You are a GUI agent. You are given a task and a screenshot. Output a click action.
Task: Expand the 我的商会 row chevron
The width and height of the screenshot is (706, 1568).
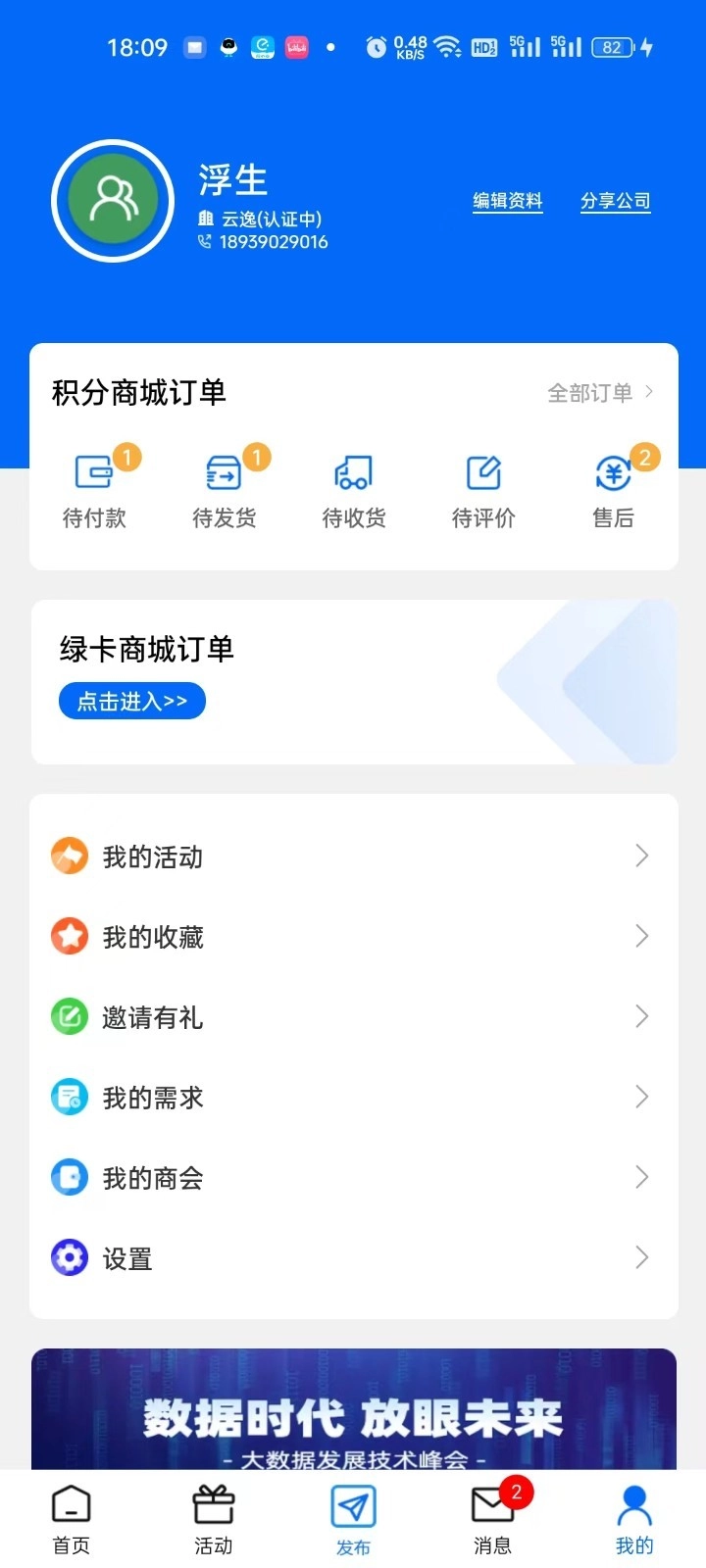coord(641,1177)
